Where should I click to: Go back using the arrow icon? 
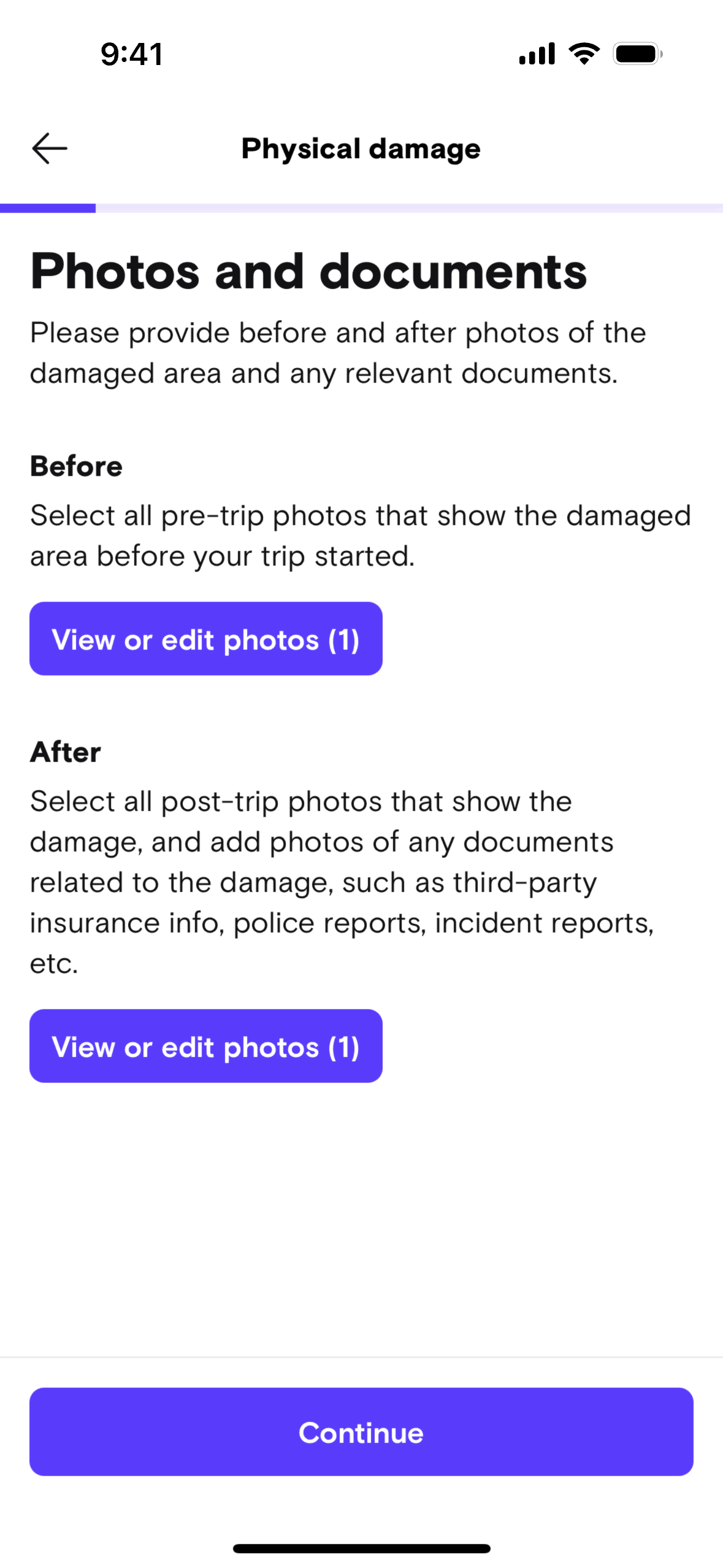[50, 148]
